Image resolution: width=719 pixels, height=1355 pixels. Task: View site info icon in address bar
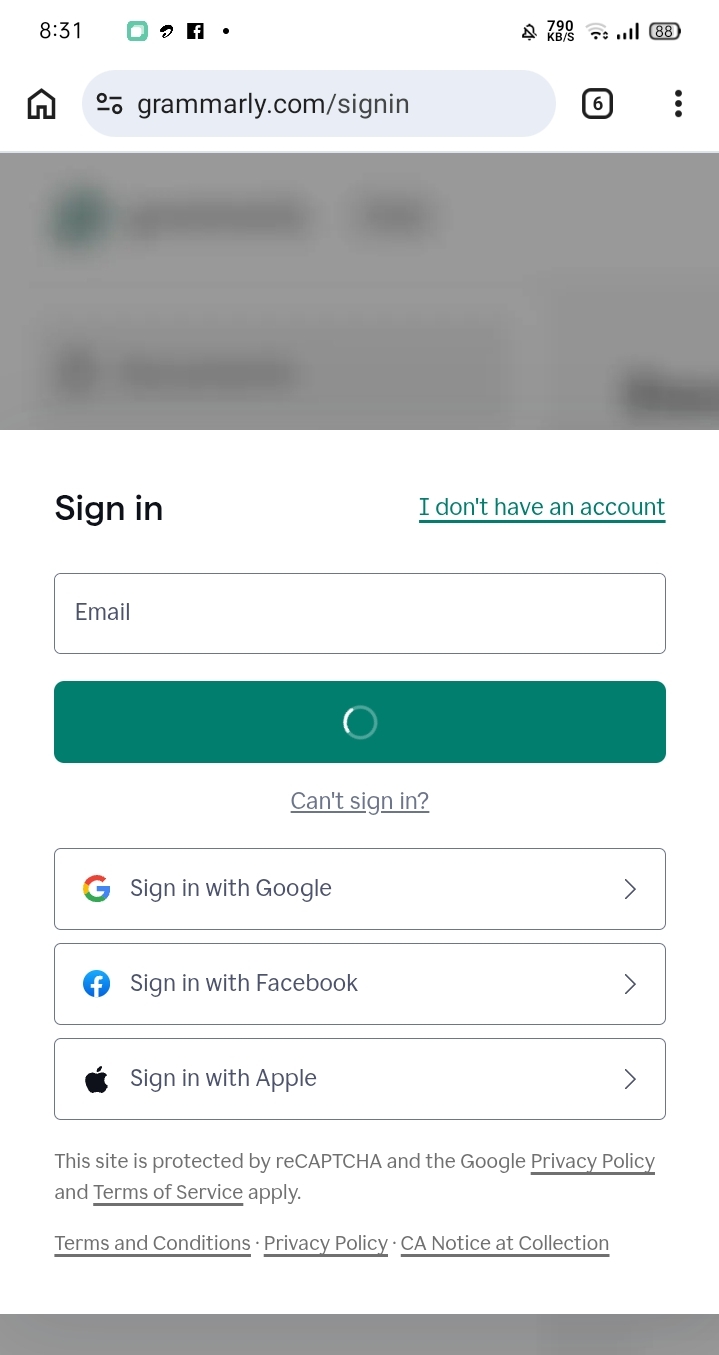tap(109, 104)
